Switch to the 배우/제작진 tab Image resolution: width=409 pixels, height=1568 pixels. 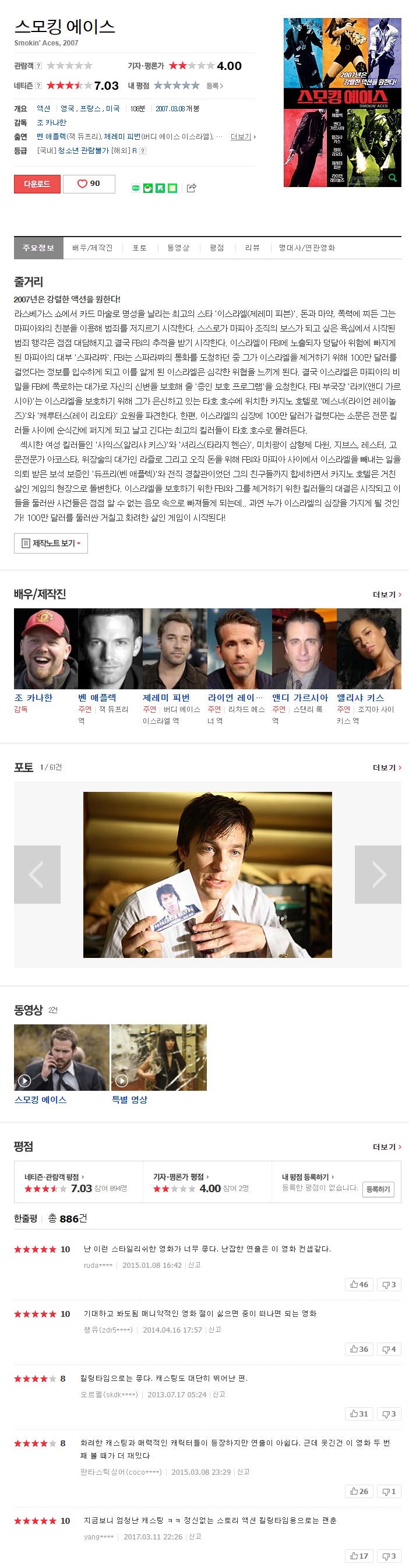pos(93,248)
